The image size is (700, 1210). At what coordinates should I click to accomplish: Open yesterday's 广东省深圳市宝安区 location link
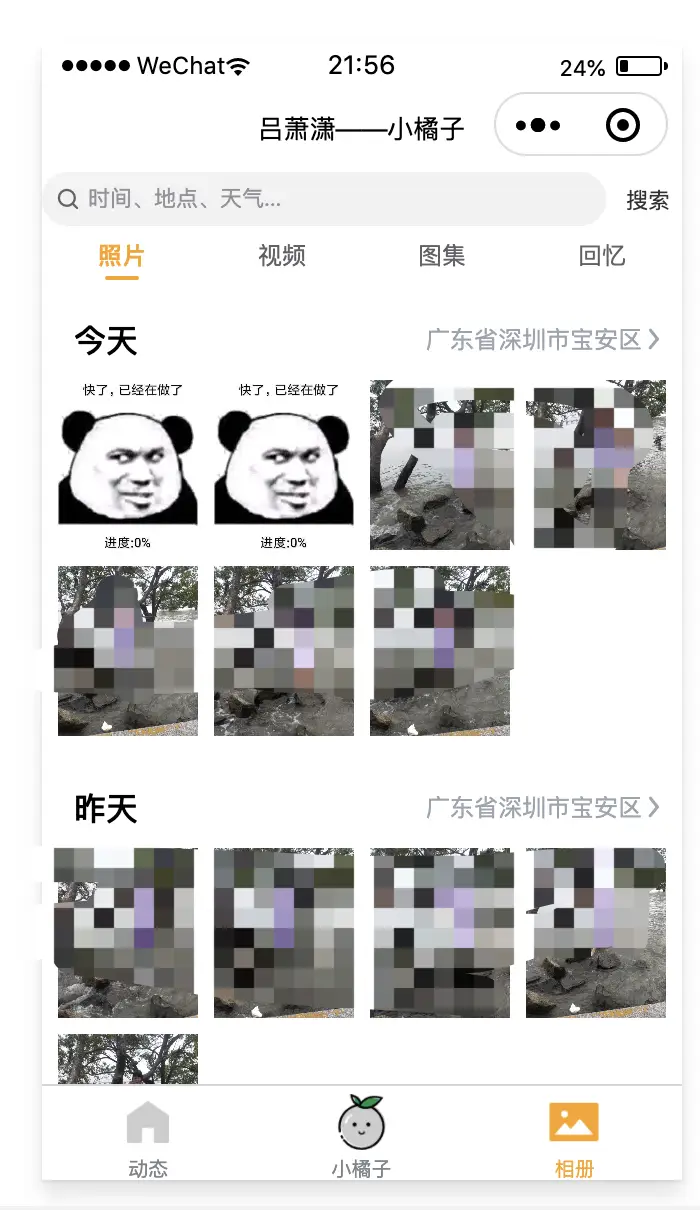click(543, 808)
